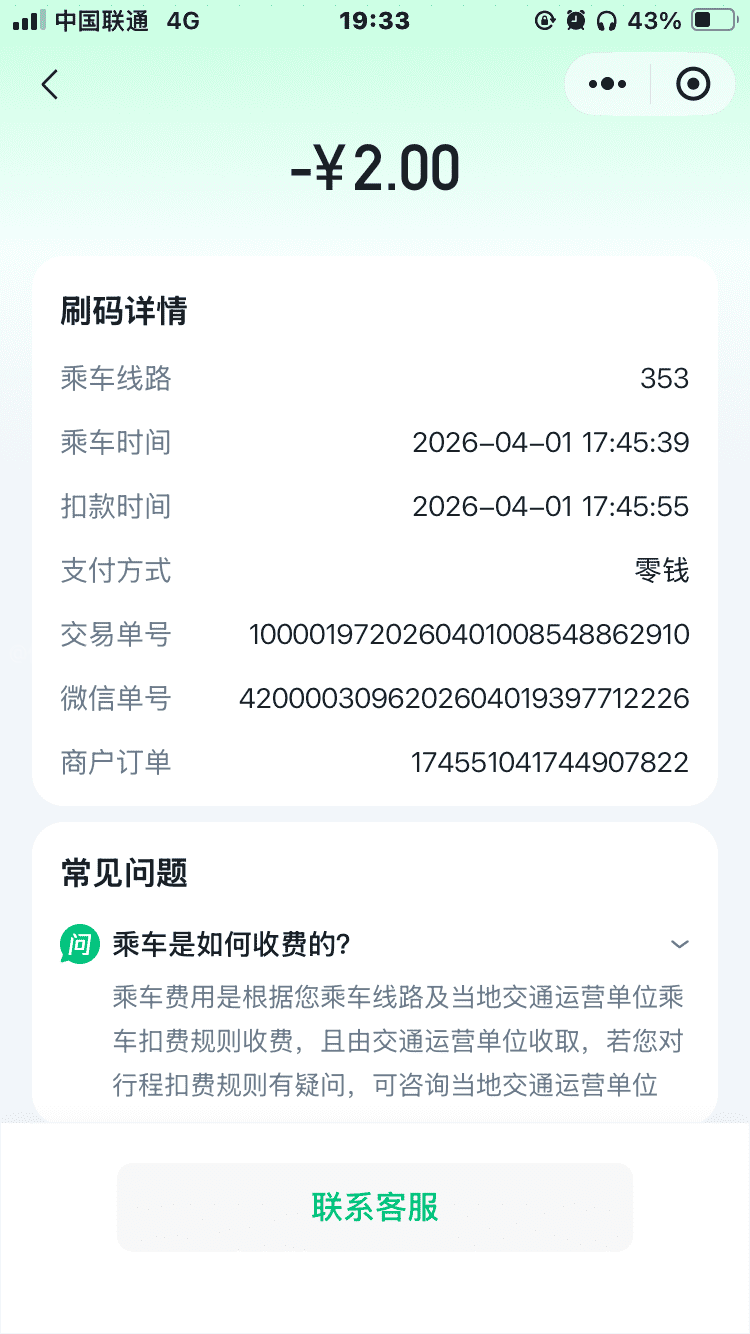
Task: Close the mini program with the circle button
Action: tap(693, 85)
